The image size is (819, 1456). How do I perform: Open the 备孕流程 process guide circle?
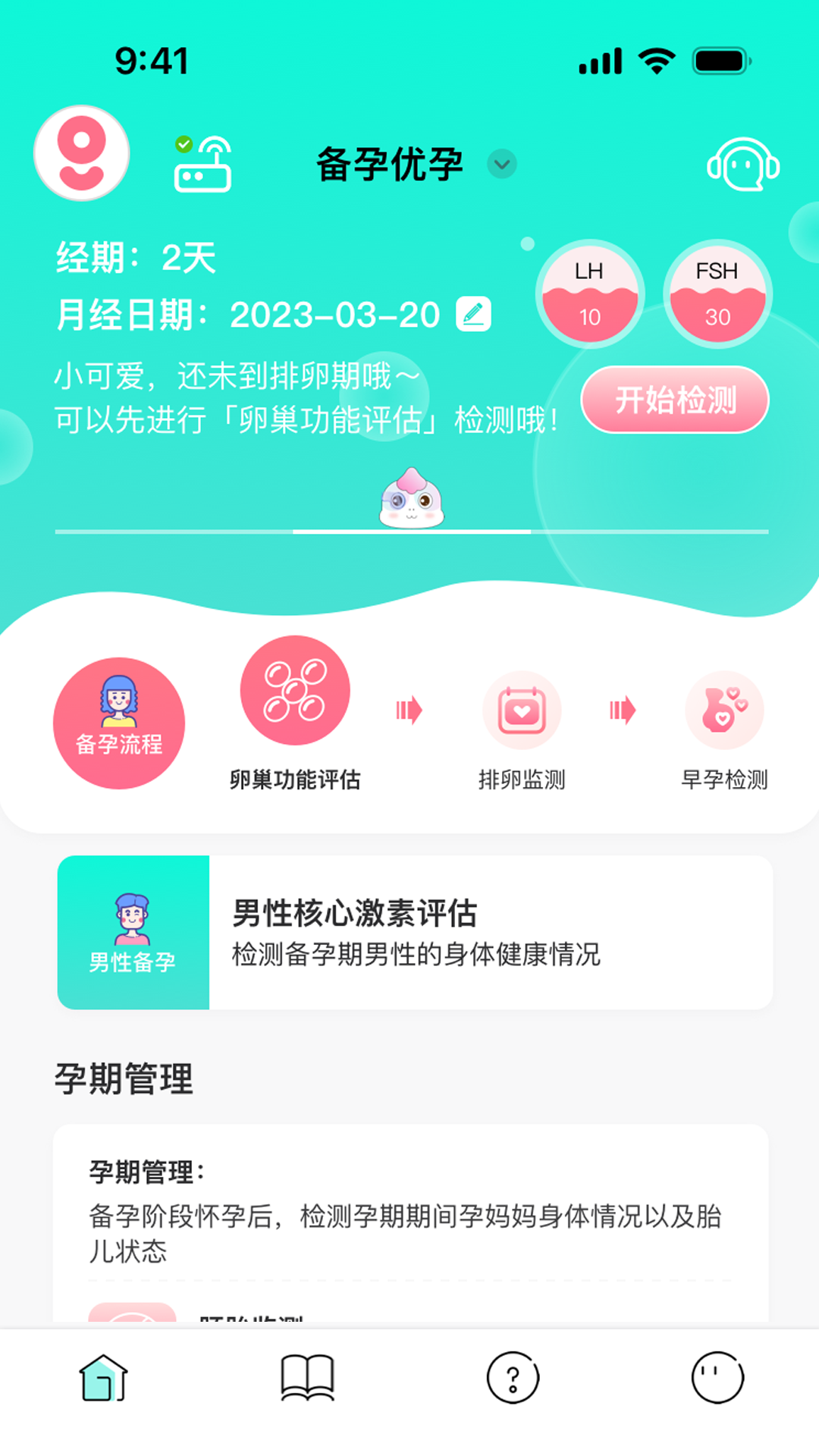[119, 724]
